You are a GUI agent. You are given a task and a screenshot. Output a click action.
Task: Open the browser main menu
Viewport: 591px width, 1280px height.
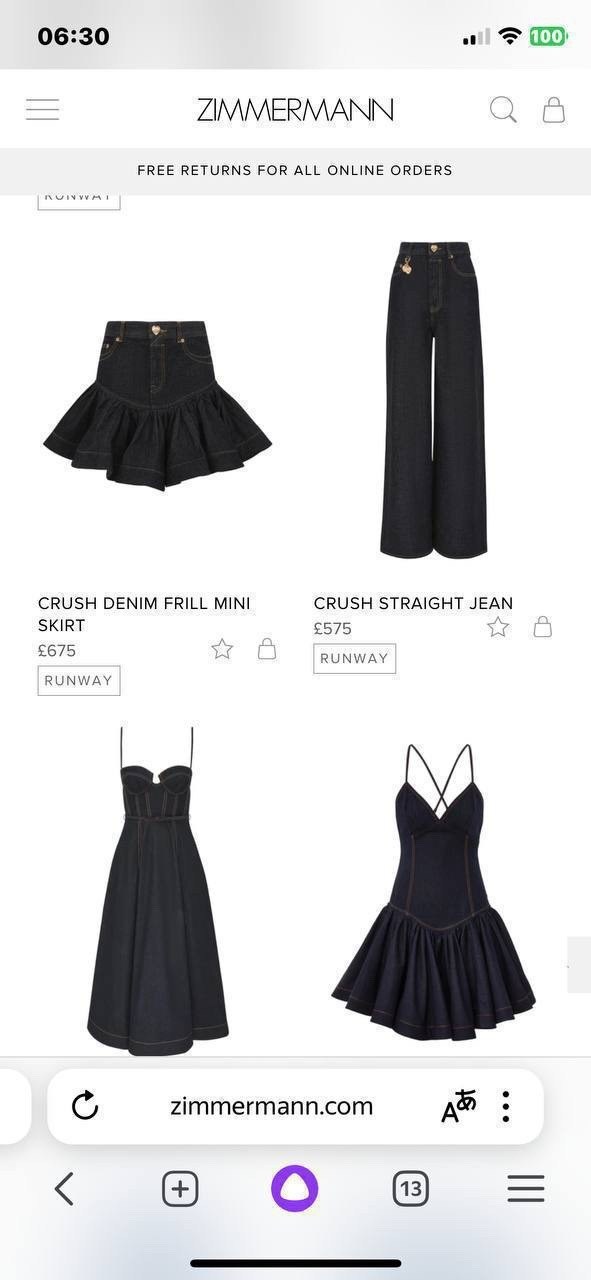tap(526, 1188)
